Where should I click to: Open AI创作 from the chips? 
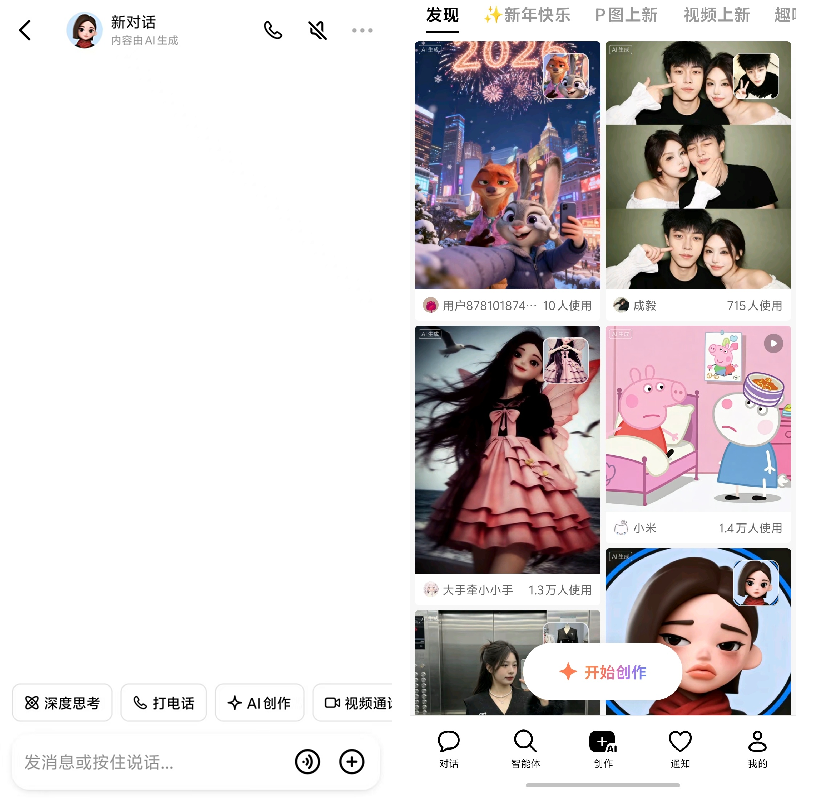(259, 703)
